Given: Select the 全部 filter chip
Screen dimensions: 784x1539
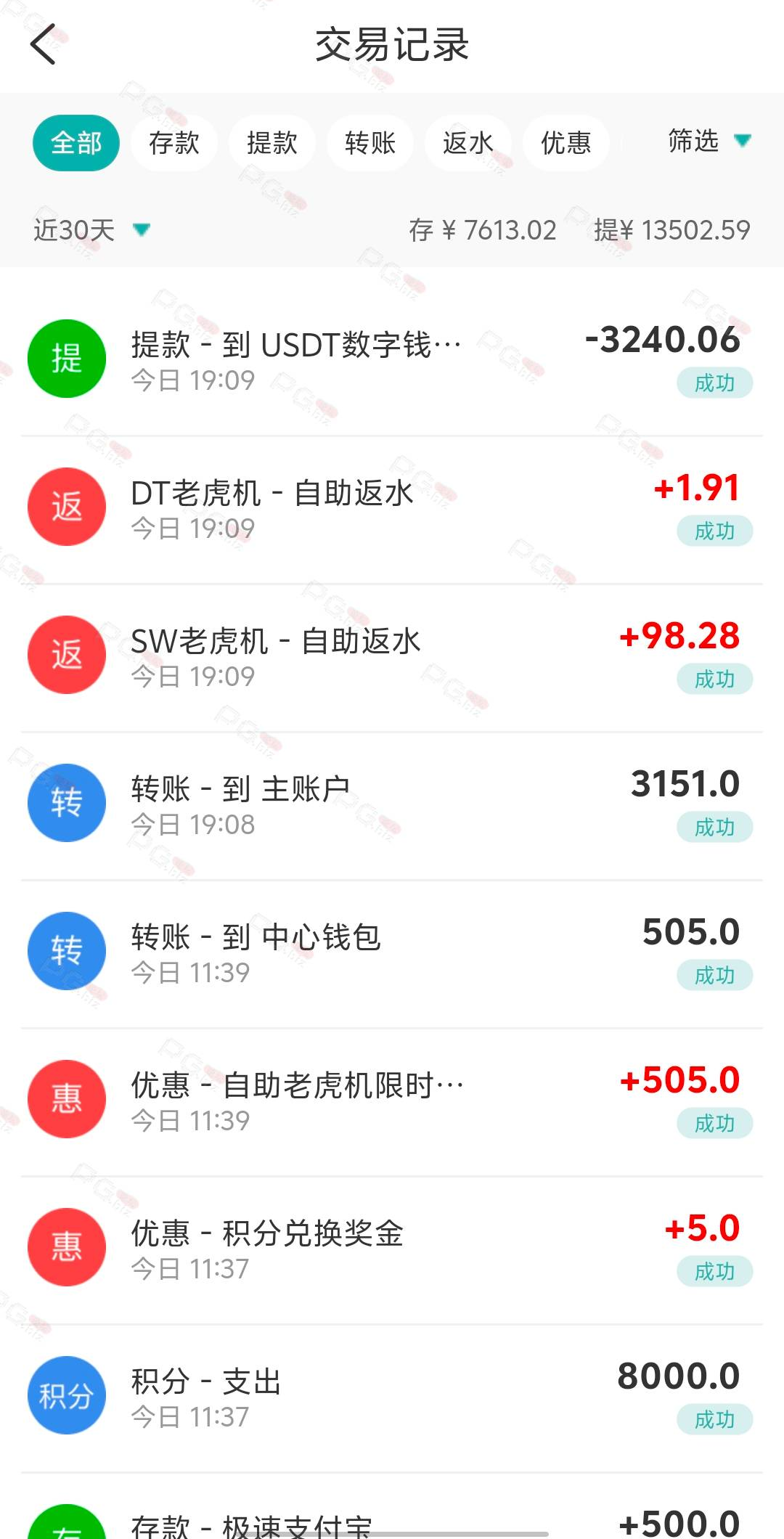Looking at the screenshot, I should (76, 143).
